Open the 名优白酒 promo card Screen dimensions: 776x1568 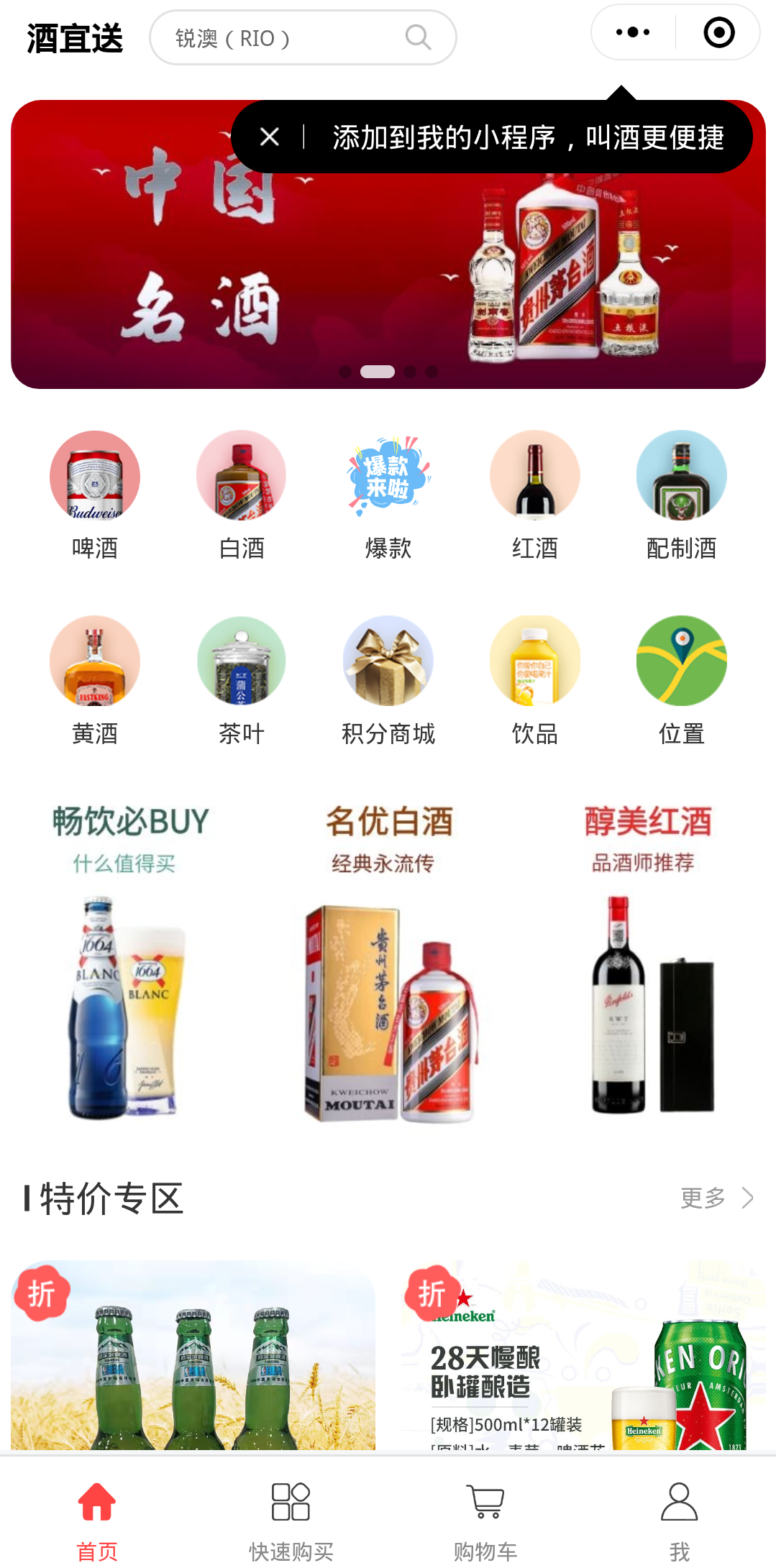[388, 963]
